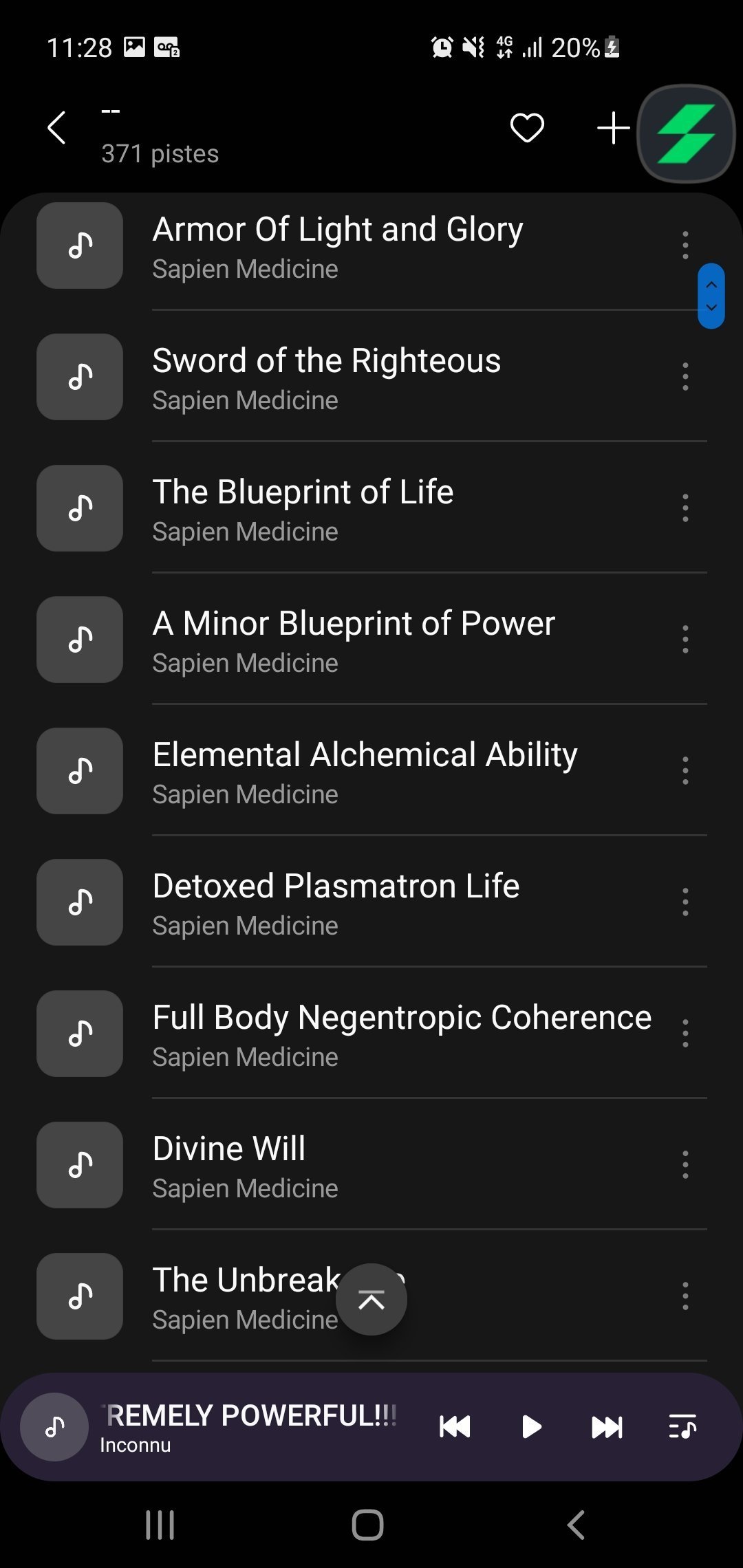Go back using the top-left arrow
The image size is (743, 1568).
56,128
